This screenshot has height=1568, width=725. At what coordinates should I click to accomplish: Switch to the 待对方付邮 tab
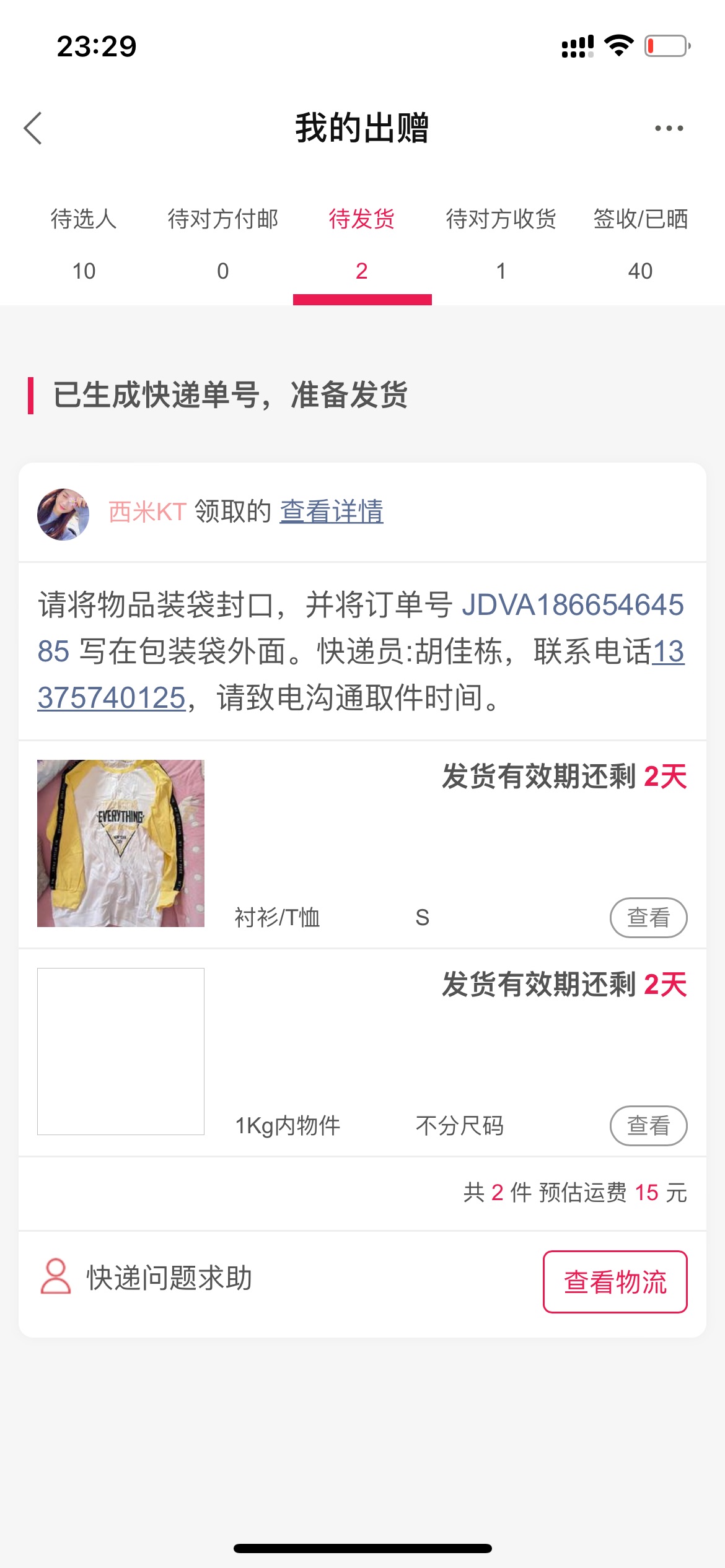[223, 244]
